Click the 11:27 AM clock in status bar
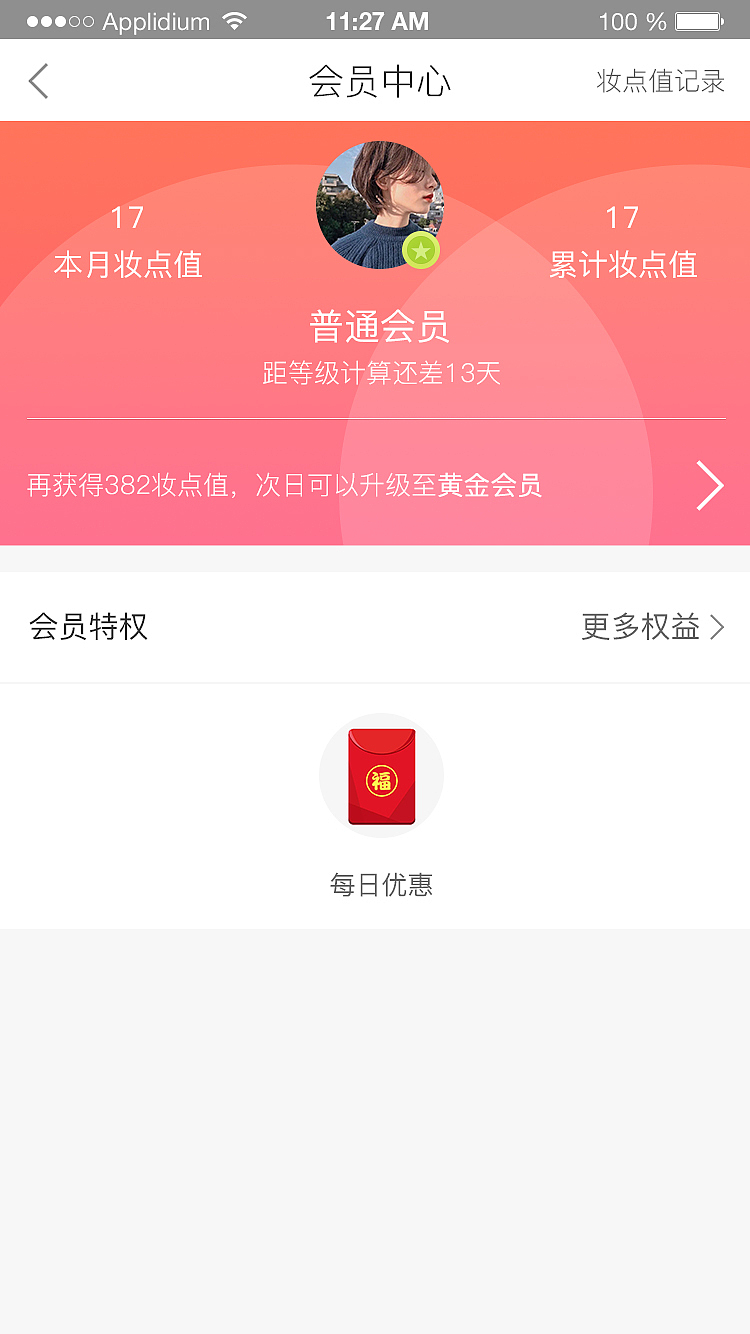The height and width of the screenshot is (1334, 750). (377, 20)
